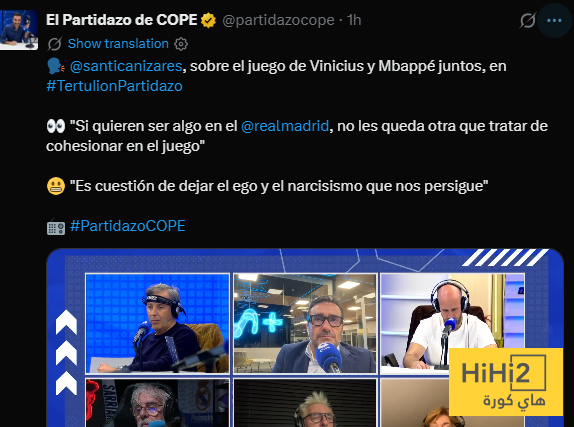
Task: Tap the Grok icon beside the overflow menu
Action: (x=528, y=20)
